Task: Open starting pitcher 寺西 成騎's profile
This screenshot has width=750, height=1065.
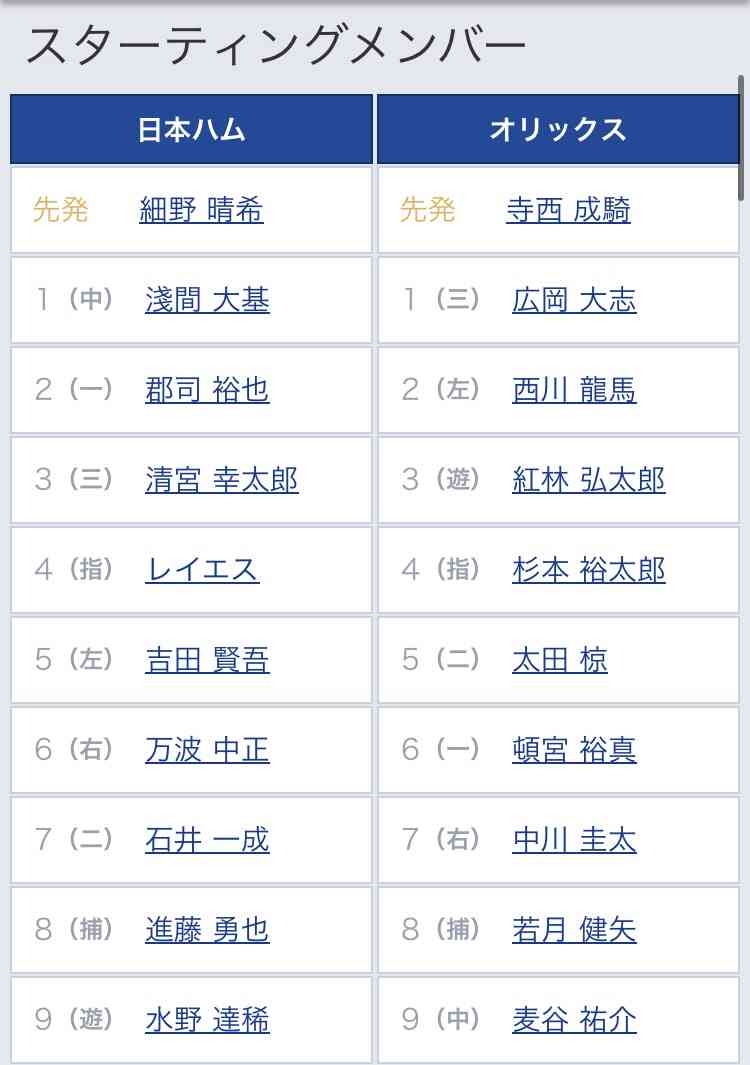Action: click(568, 210)
